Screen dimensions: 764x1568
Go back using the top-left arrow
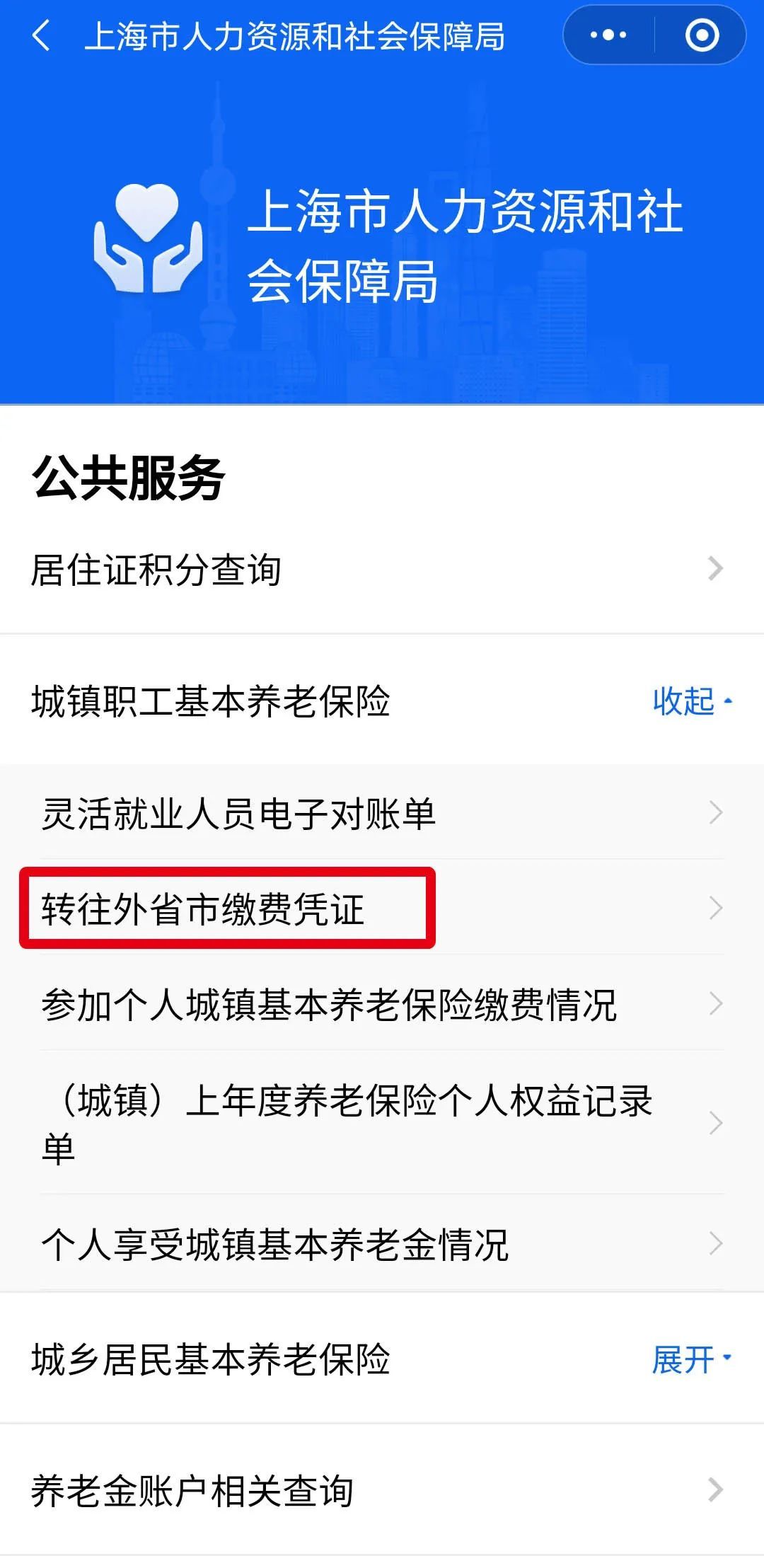[41, 35]
